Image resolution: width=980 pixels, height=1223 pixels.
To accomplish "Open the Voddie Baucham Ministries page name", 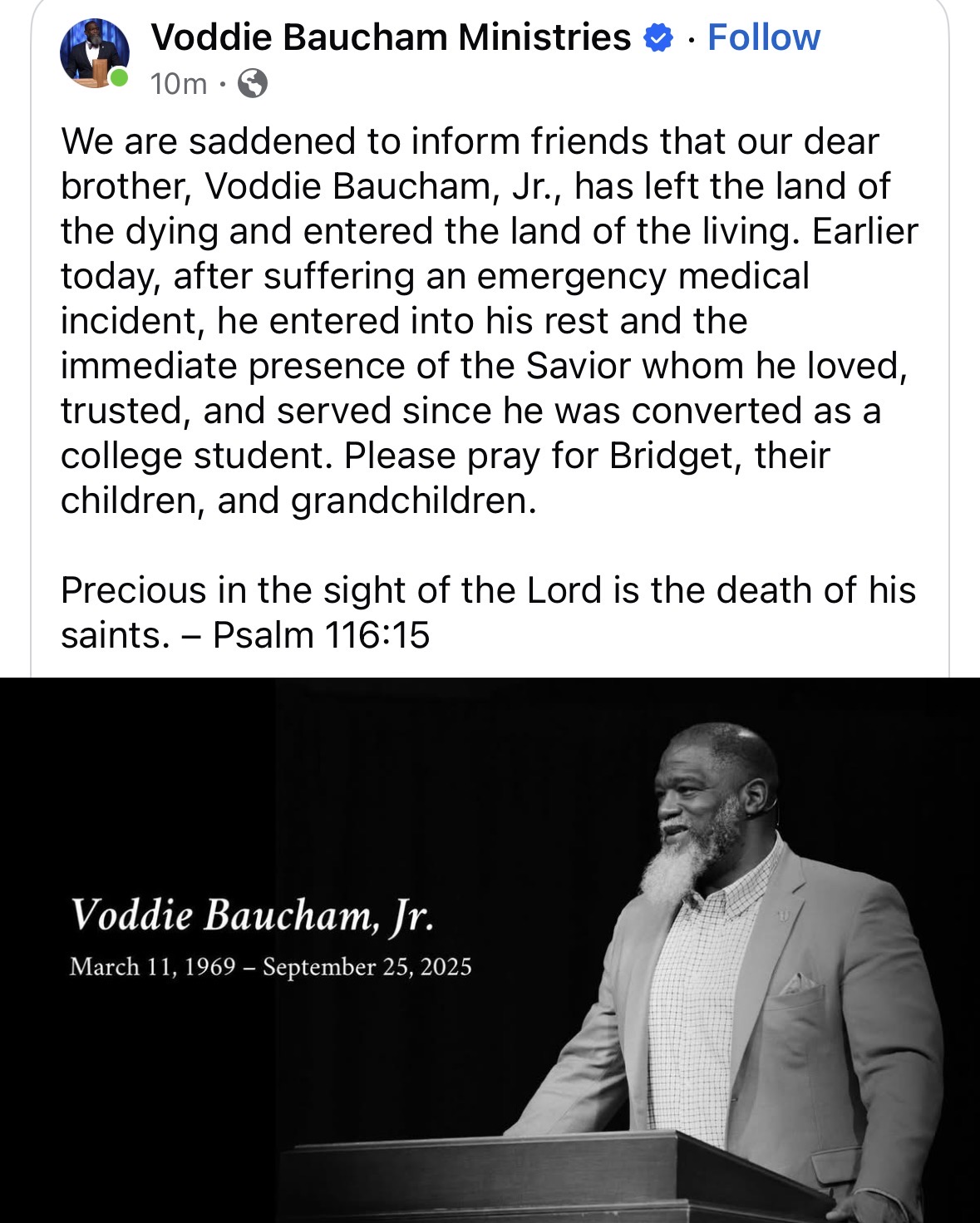I will pyautogui.click(x=391, y=37).
